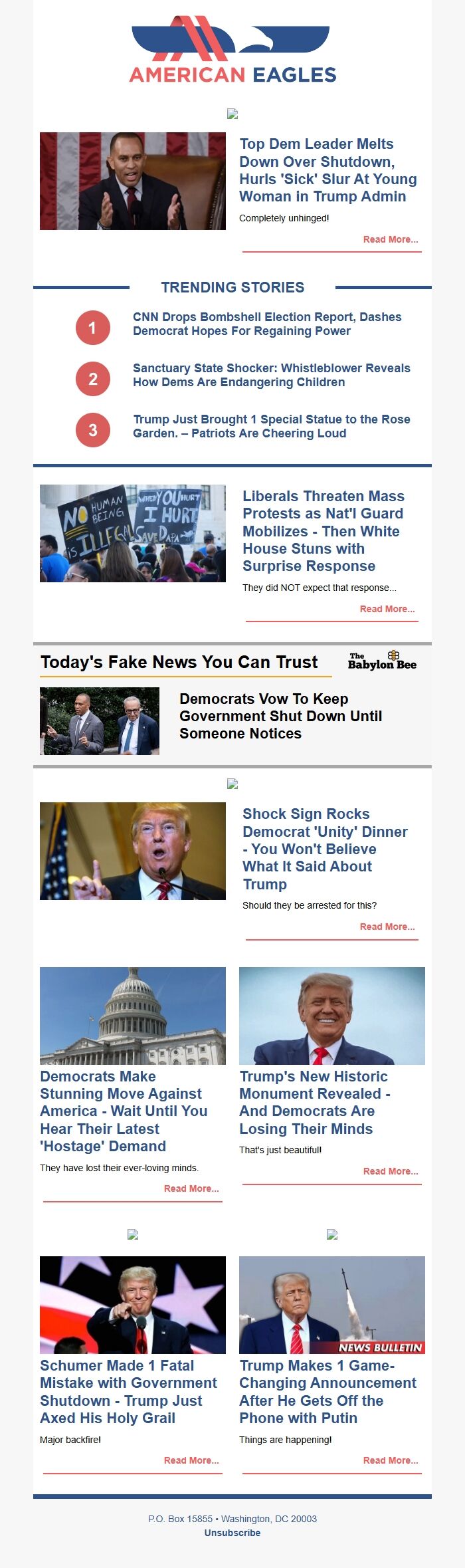The height and width of the screenshot is (1568, 465).
Task: Tap Read More under 'That's just beautiful!'
Action: point(390,1171)
